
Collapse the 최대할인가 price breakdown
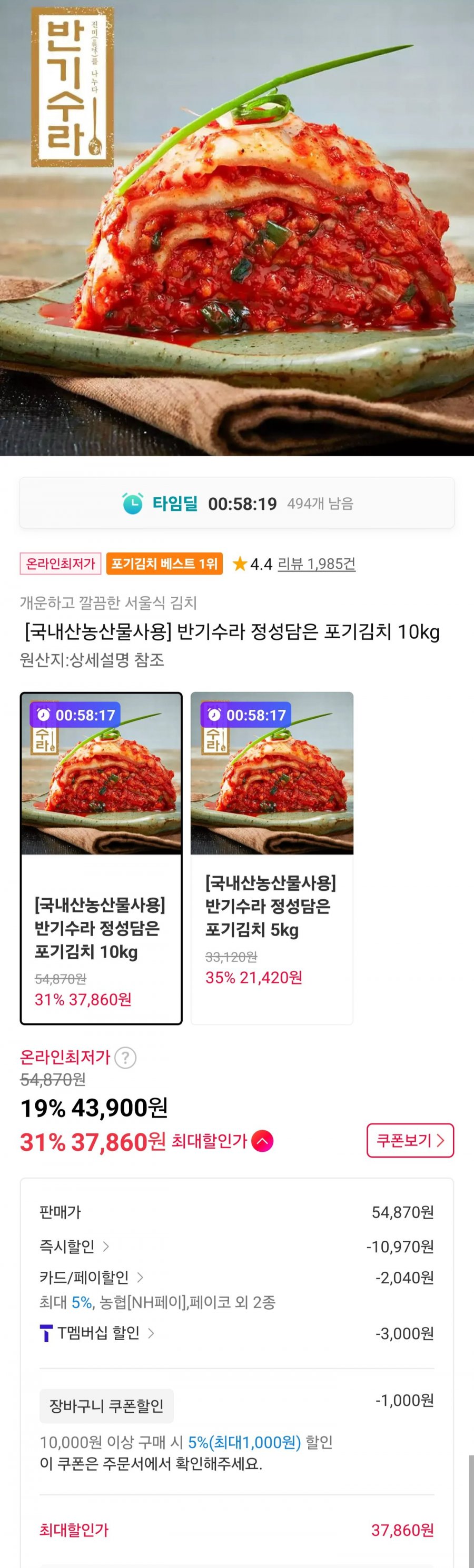pyautogui.click(x=263, y=1141)
